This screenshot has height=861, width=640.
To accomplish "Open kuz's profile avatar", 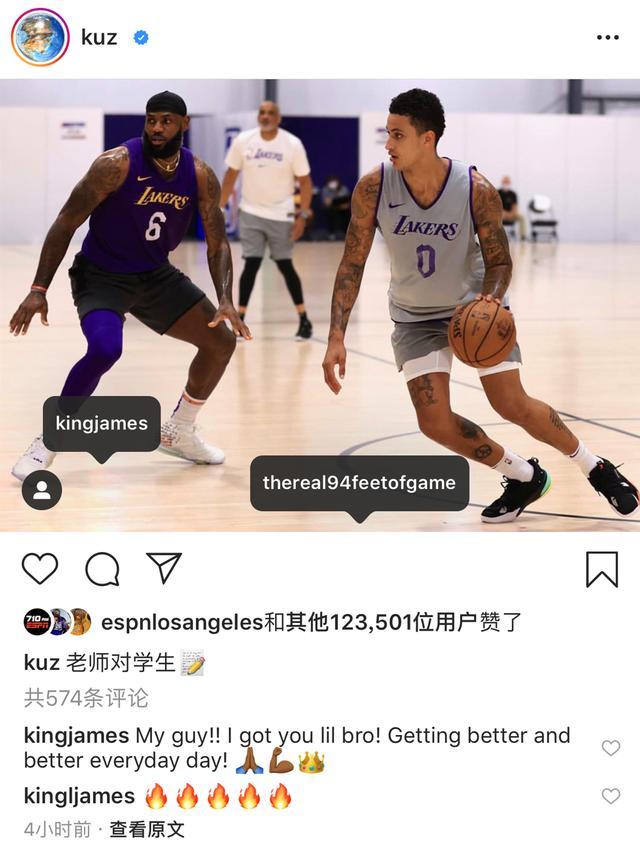I will click(x=39, y=38).
